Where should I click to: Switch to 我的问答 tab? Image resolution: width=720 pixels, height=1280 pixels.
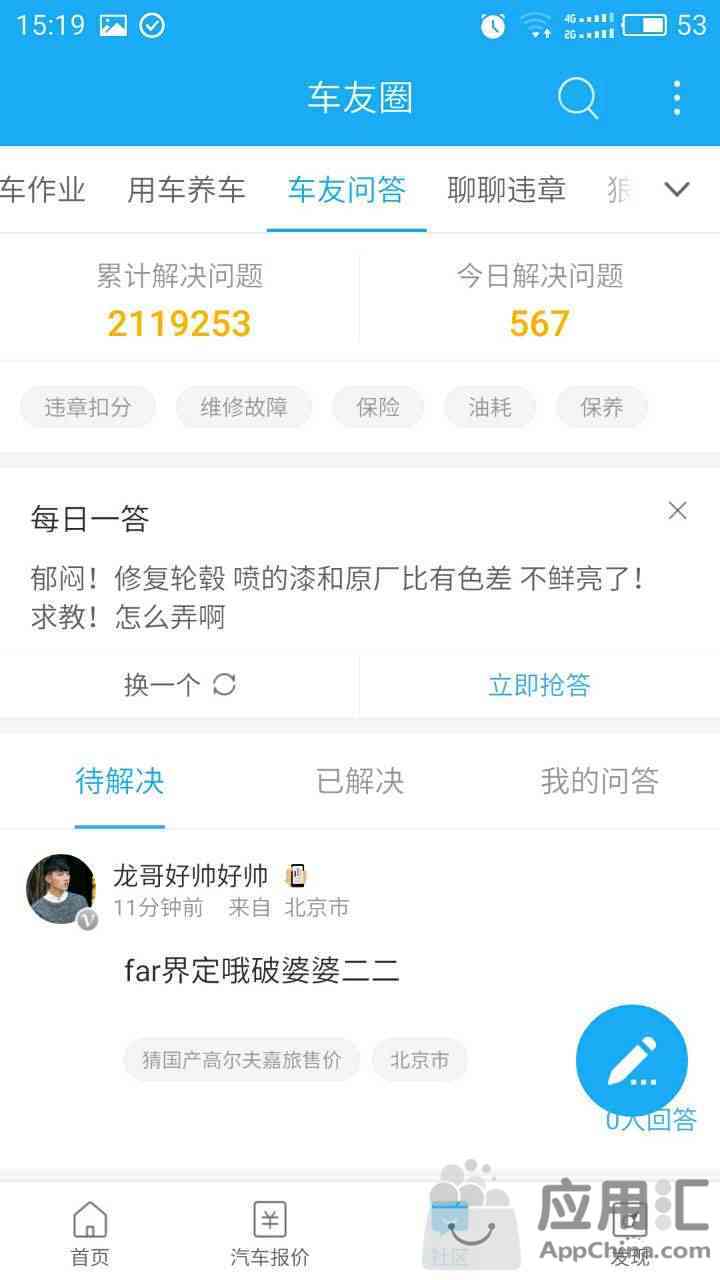(x=599, y=781)
